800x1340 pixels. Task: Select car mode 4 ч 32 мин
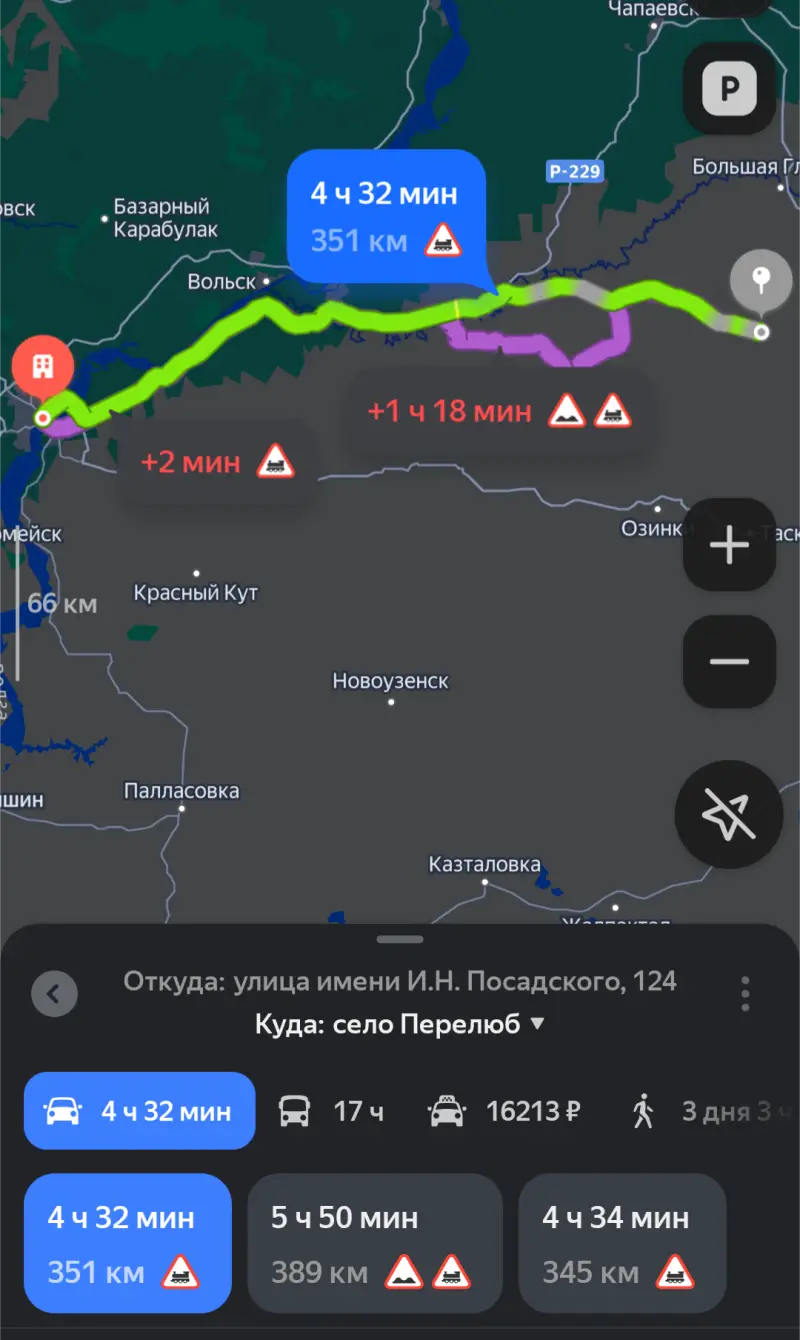(x=140, y=1111)
